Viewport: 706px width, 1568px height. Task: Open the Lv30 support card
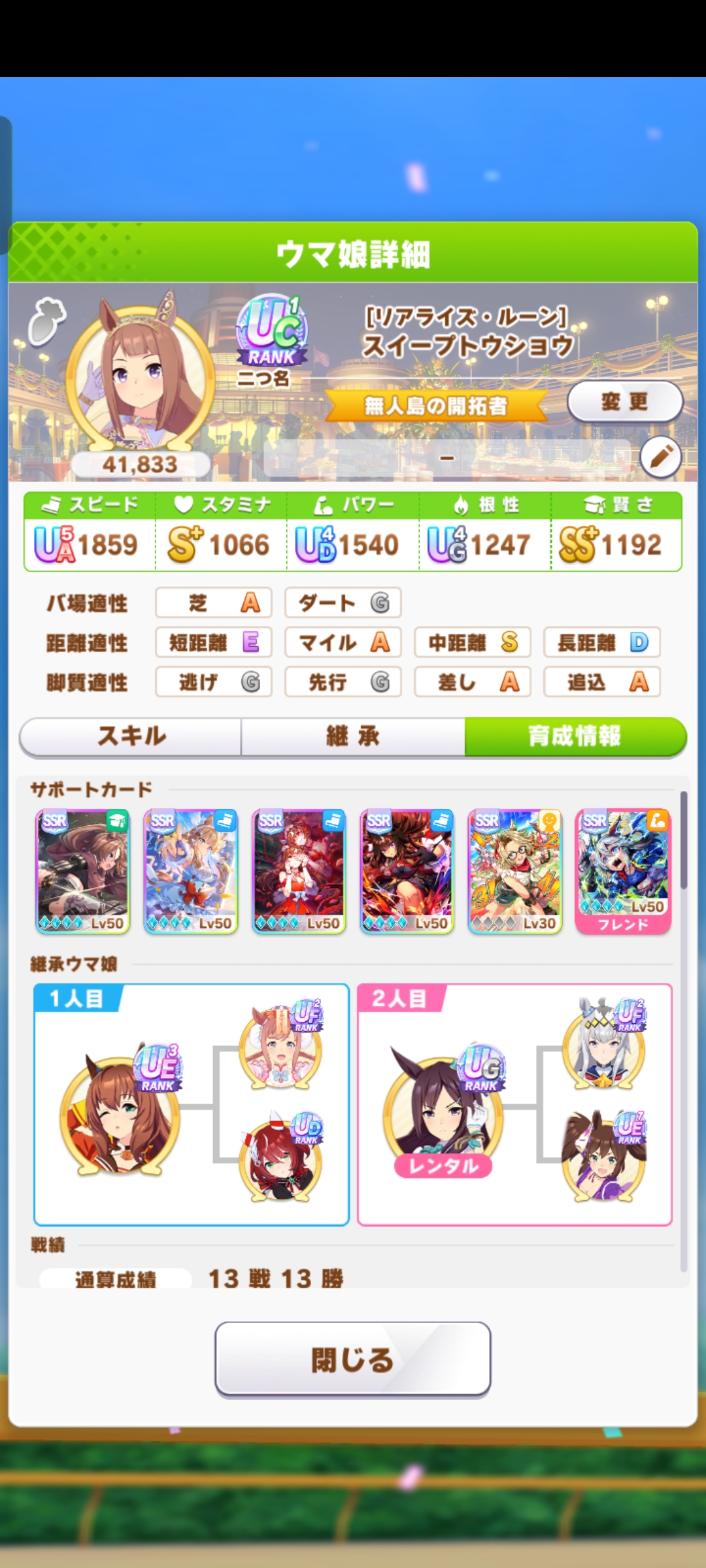coord(515,872)
